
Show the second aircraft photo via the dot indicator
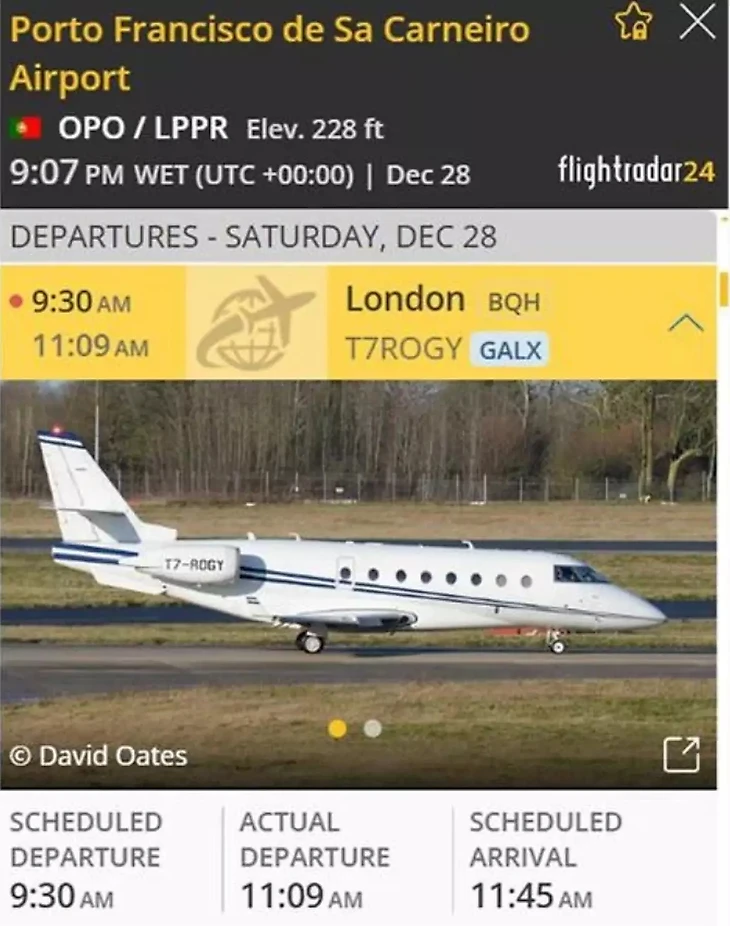(x=372, y=729)
